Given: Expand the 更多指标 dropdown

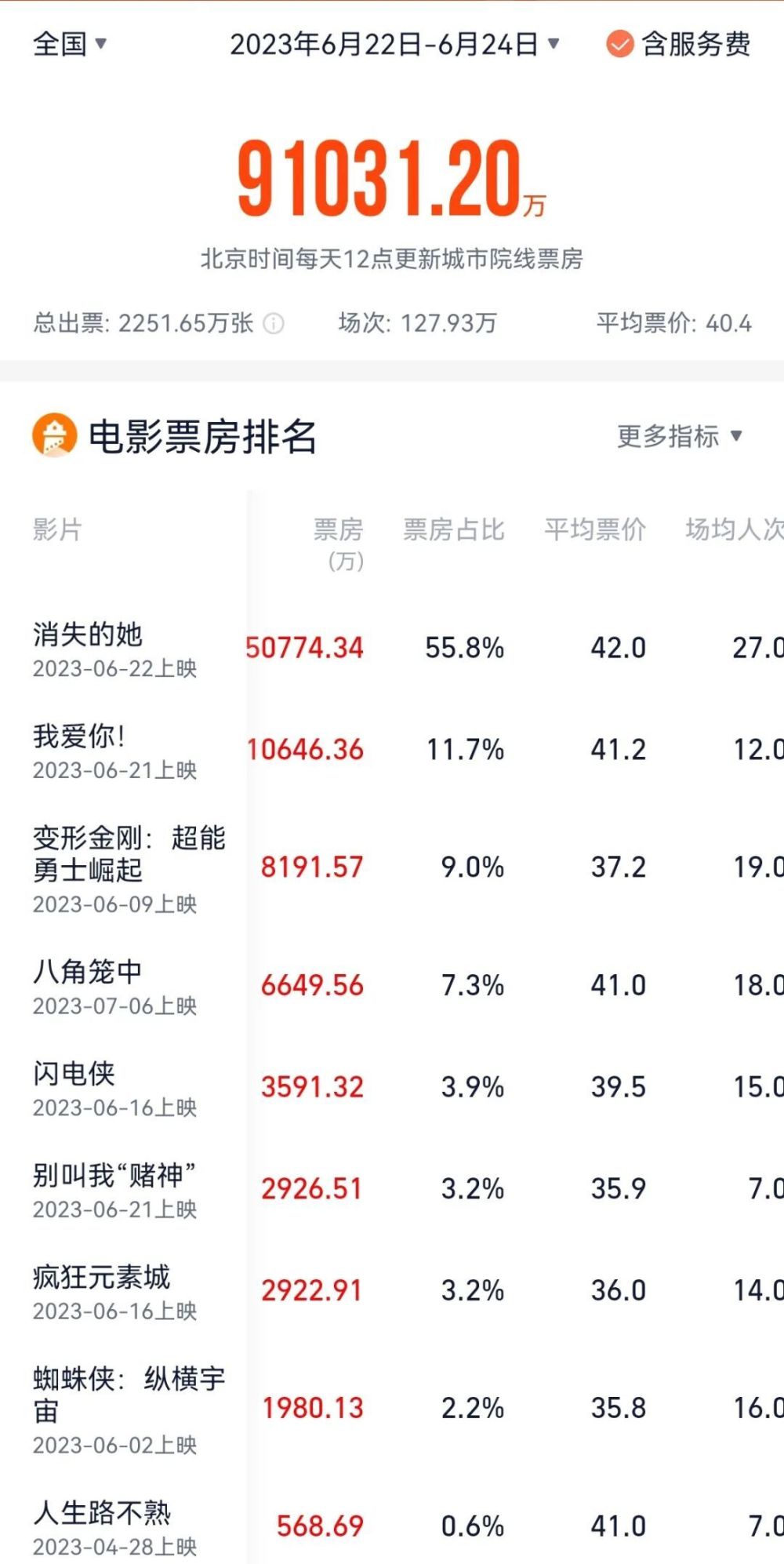Looking at the screenshot, I should coord(678,436).
